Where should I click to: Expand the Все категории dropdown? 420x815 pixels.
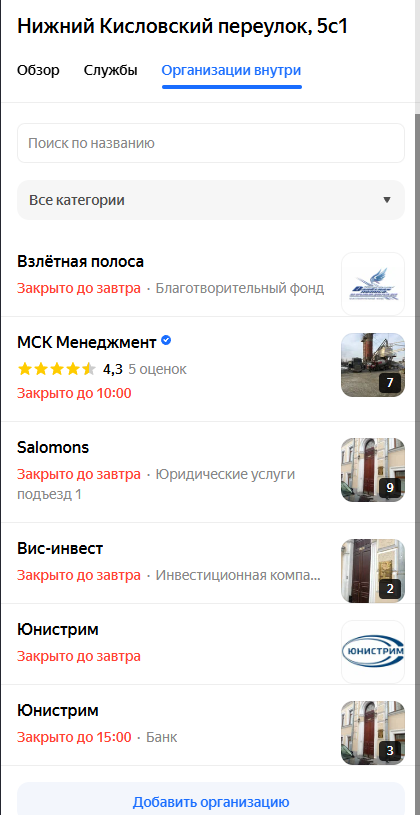[x=211, y=200]
